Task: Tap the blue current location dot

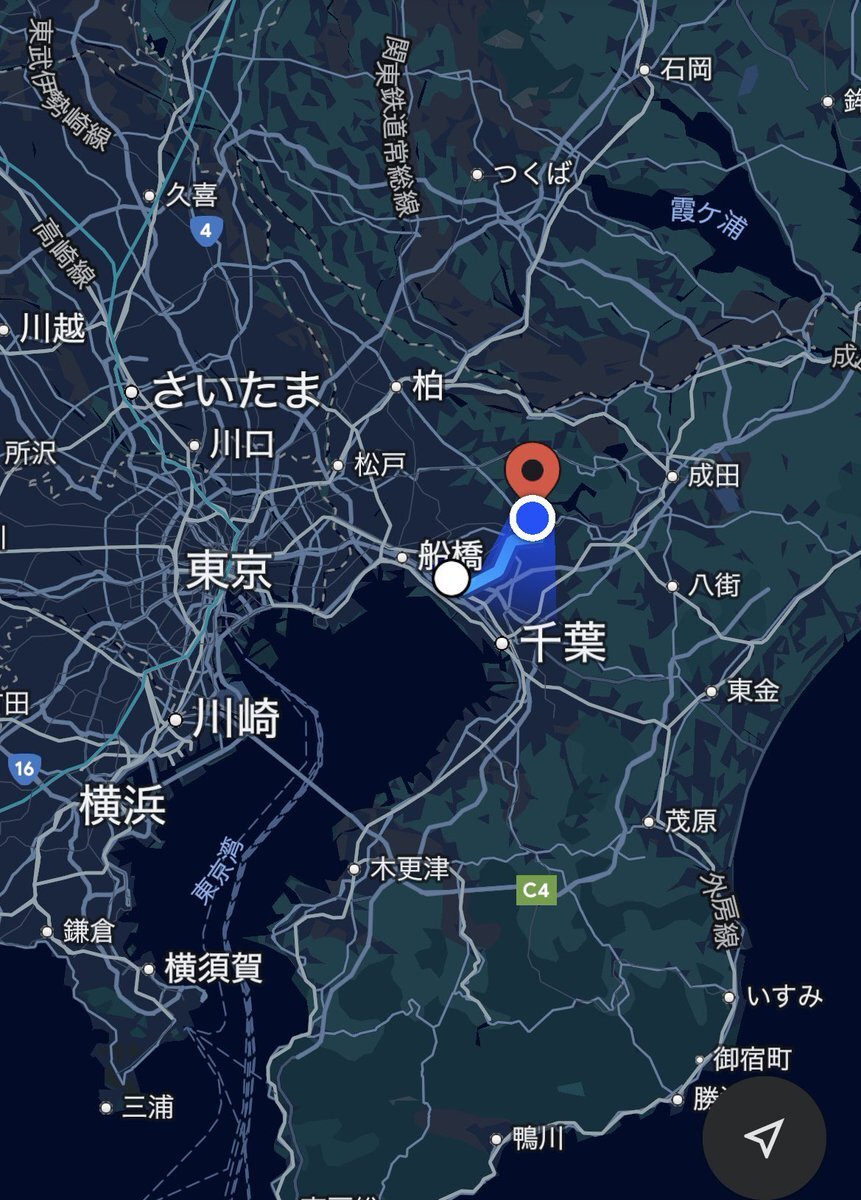Action: 532,519
